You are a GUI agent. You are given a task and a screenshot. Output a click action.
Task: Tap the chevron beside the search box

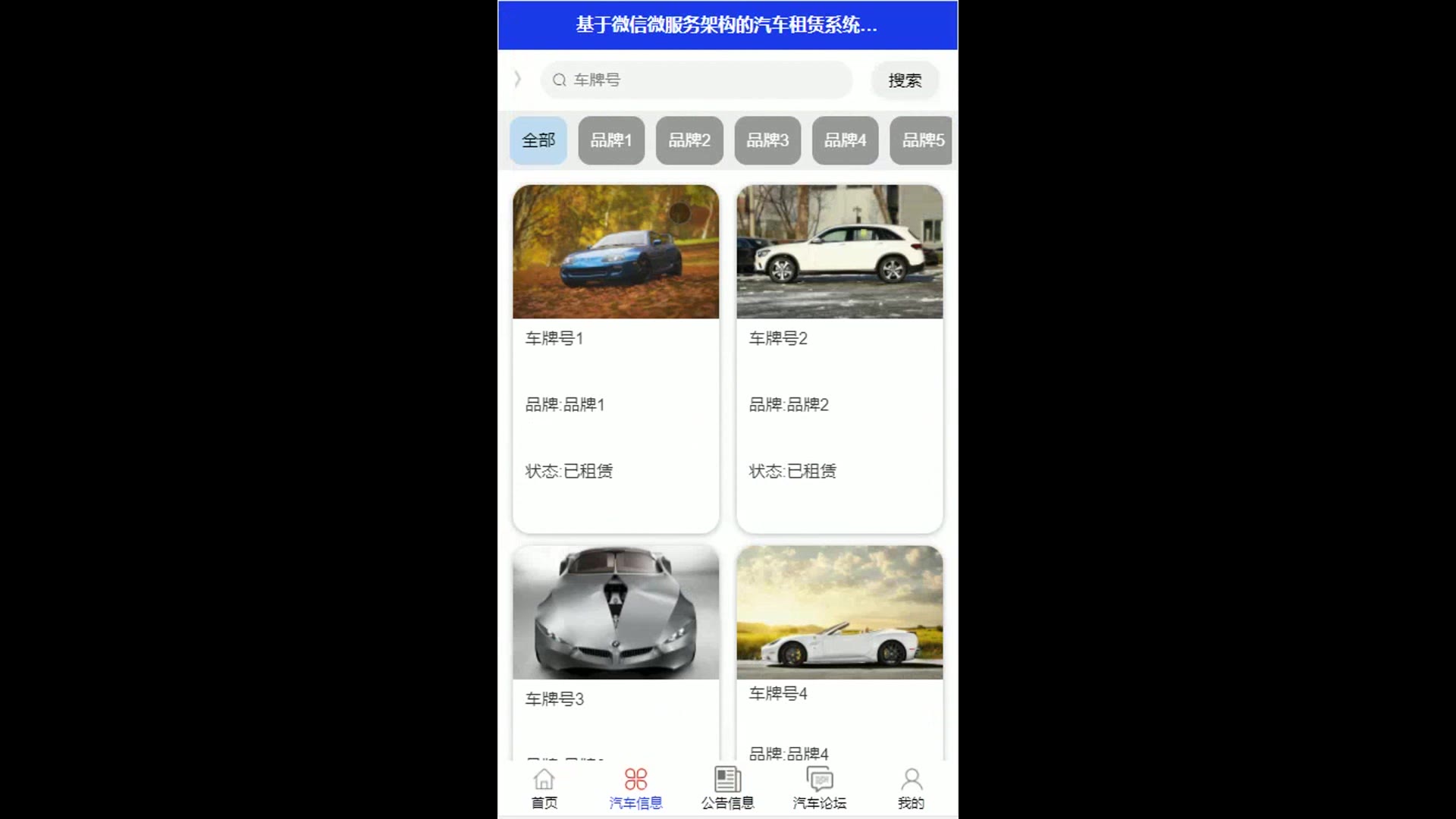point(518,79)
